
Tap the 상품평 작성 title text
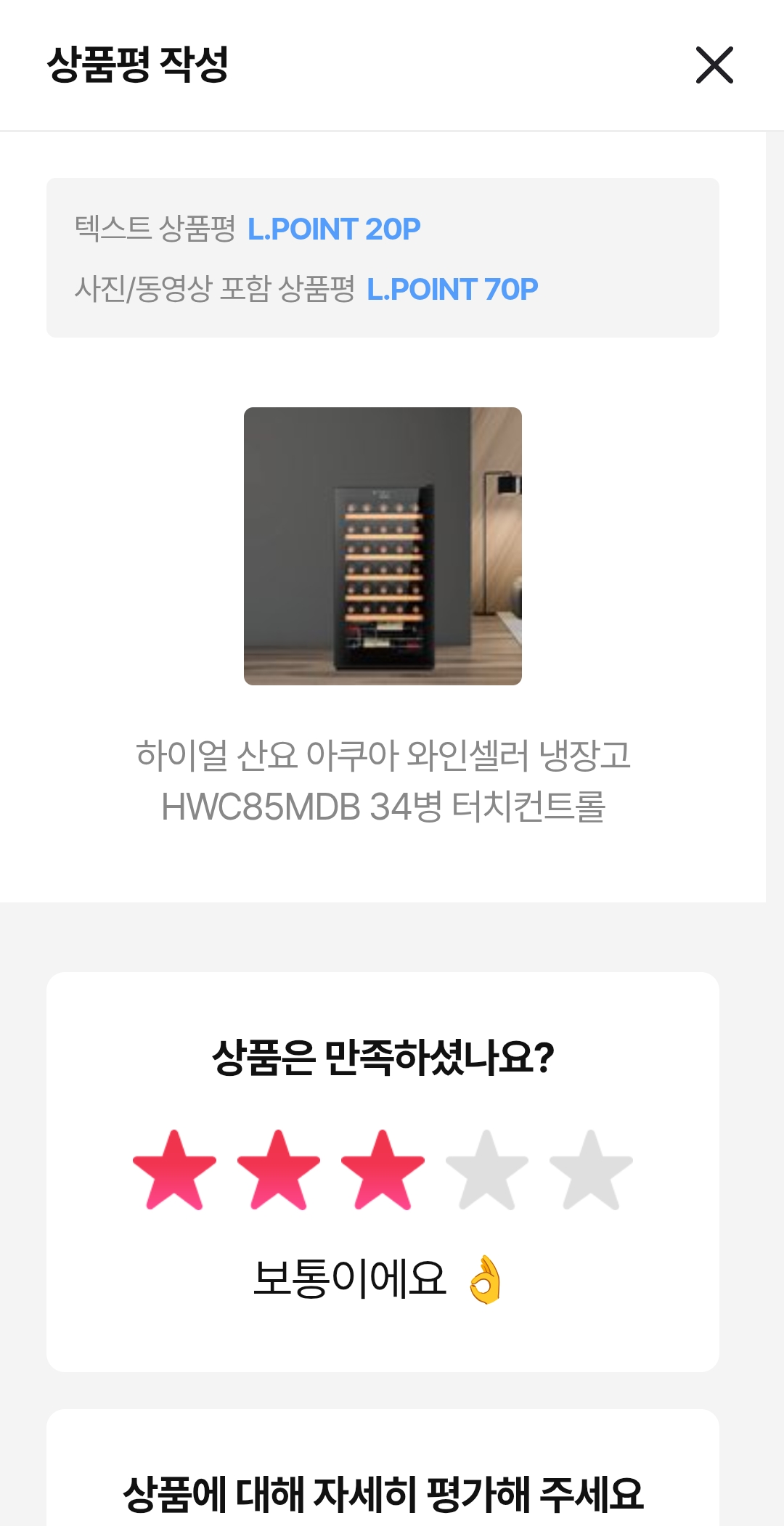138,64
